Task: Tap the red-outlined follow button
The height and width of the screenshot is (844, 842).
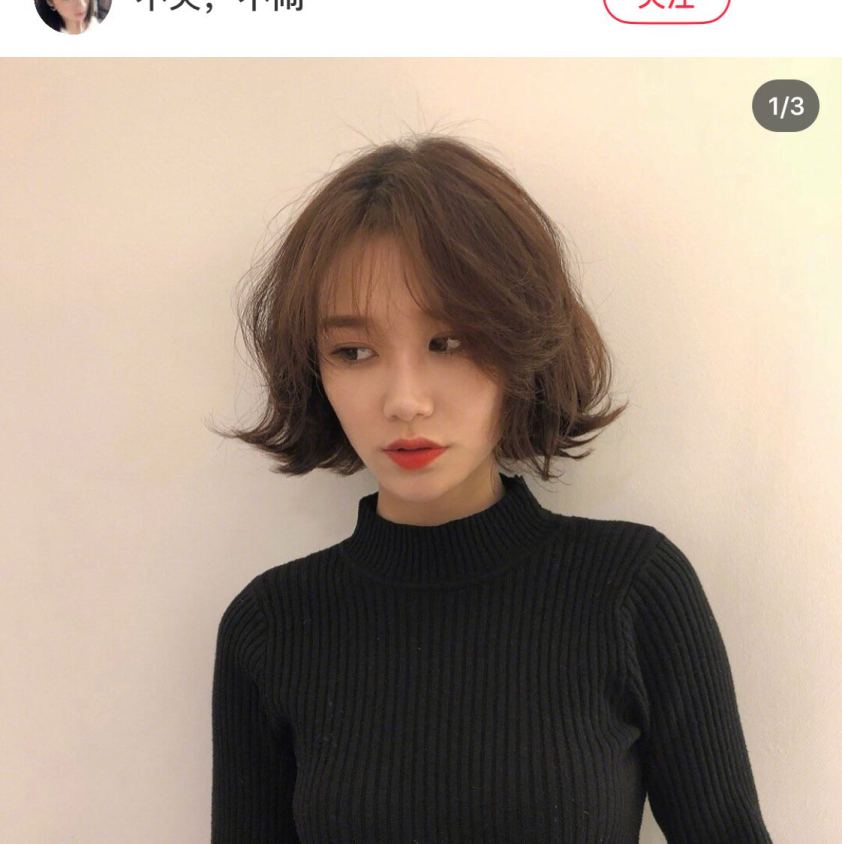Action: click(x=666, y=6)
